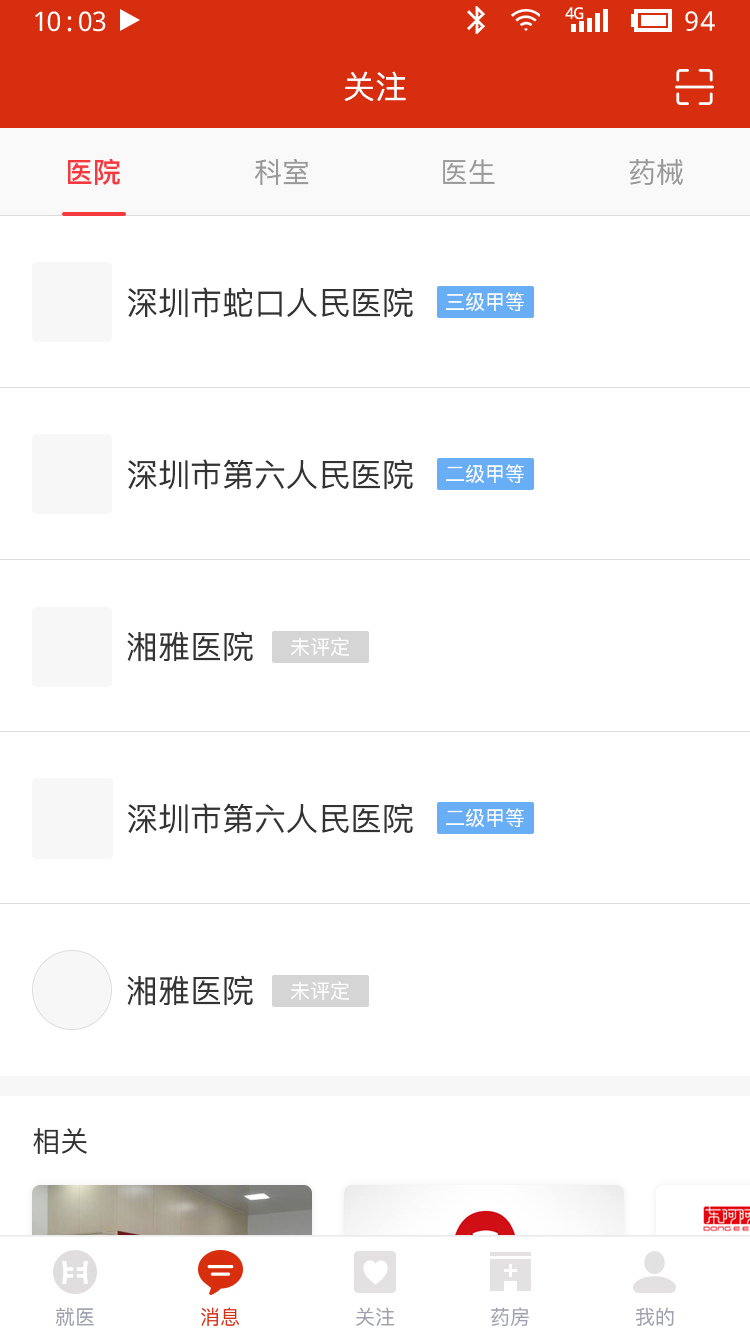Go to 我的 profile tab
Image resolution: width=750 pixels, height=1334 pixels.
pos(655,1288)
